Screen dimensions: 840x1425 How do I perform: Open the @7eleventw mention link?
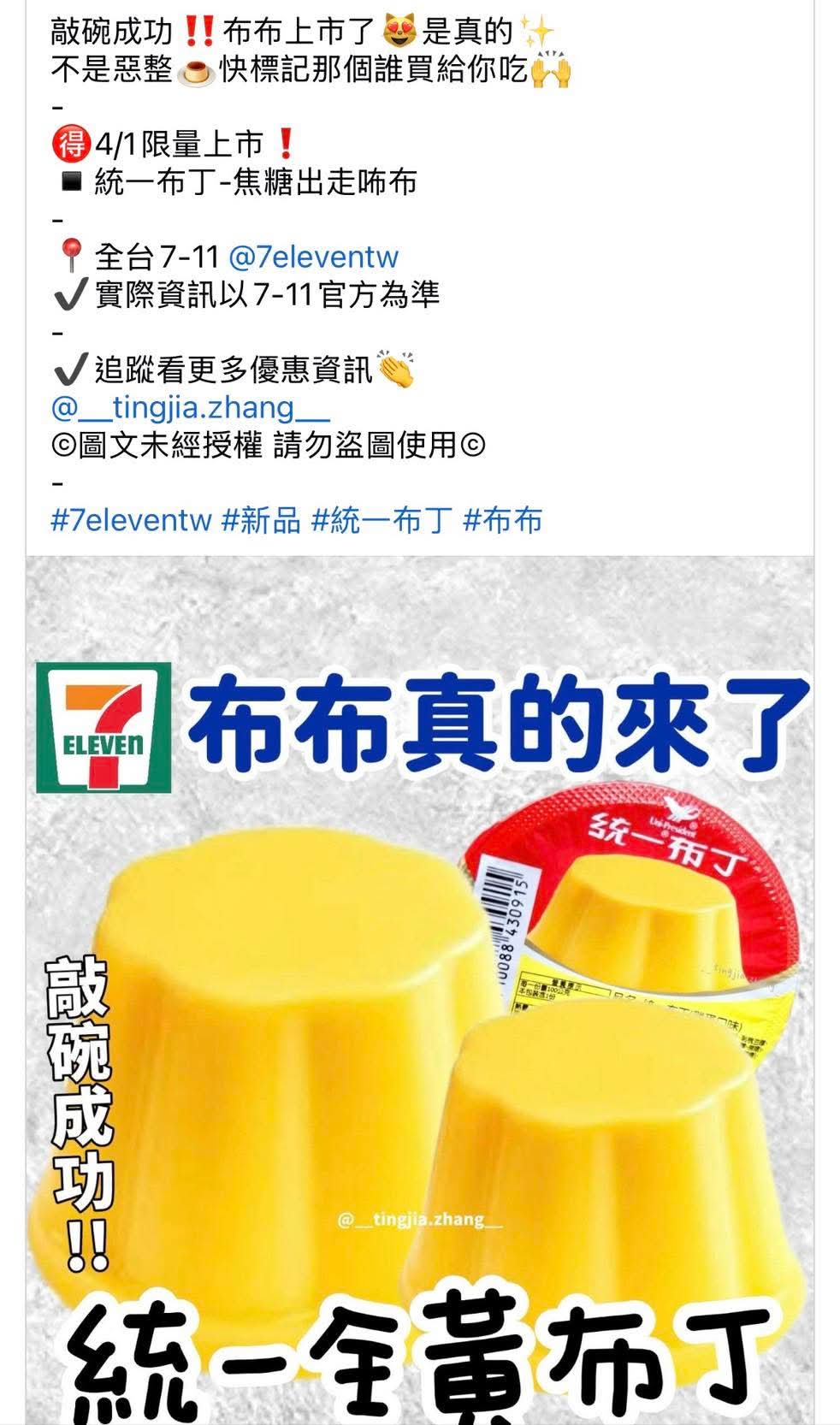314,257
